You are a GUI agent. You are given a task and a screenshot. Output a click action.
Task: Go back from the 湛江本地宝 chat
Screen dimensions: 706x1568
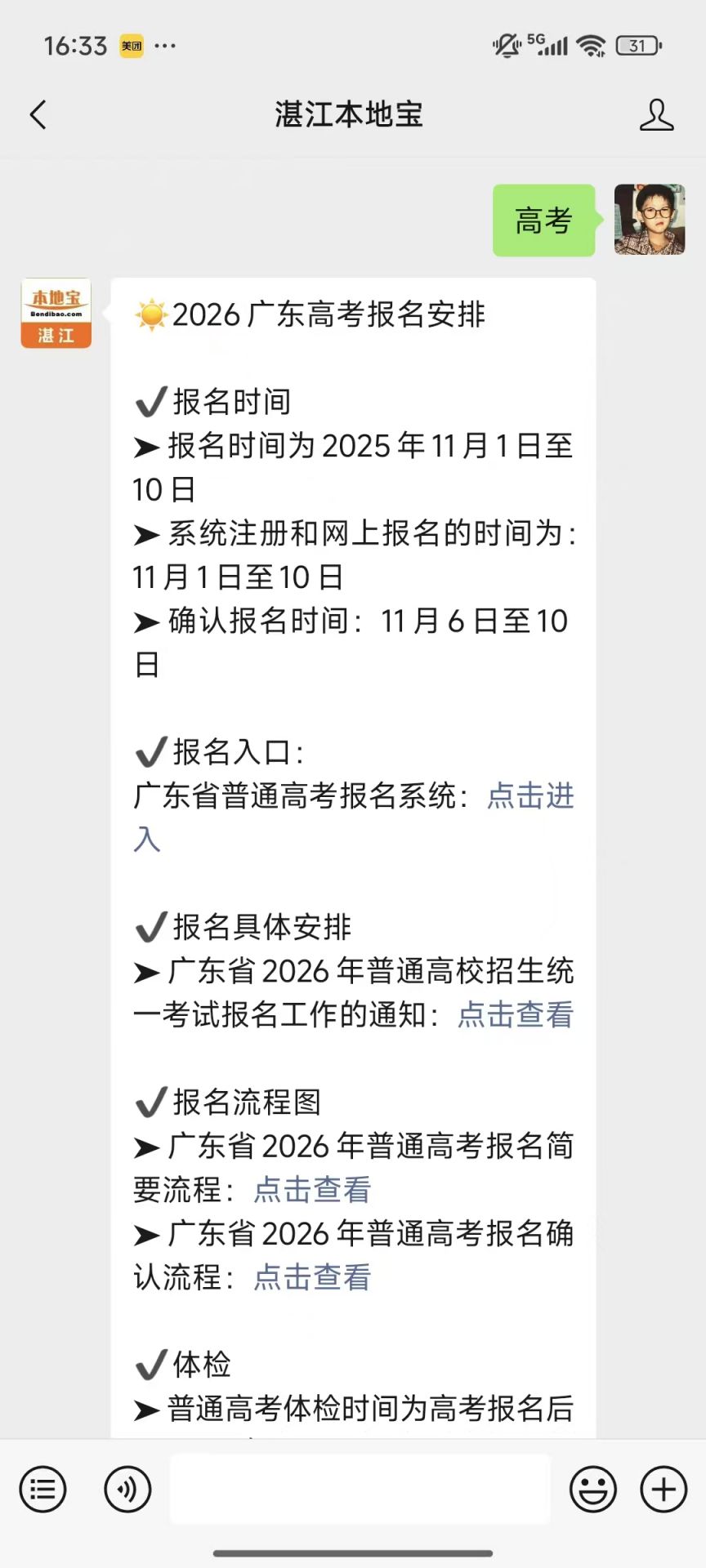coord(38,115)
